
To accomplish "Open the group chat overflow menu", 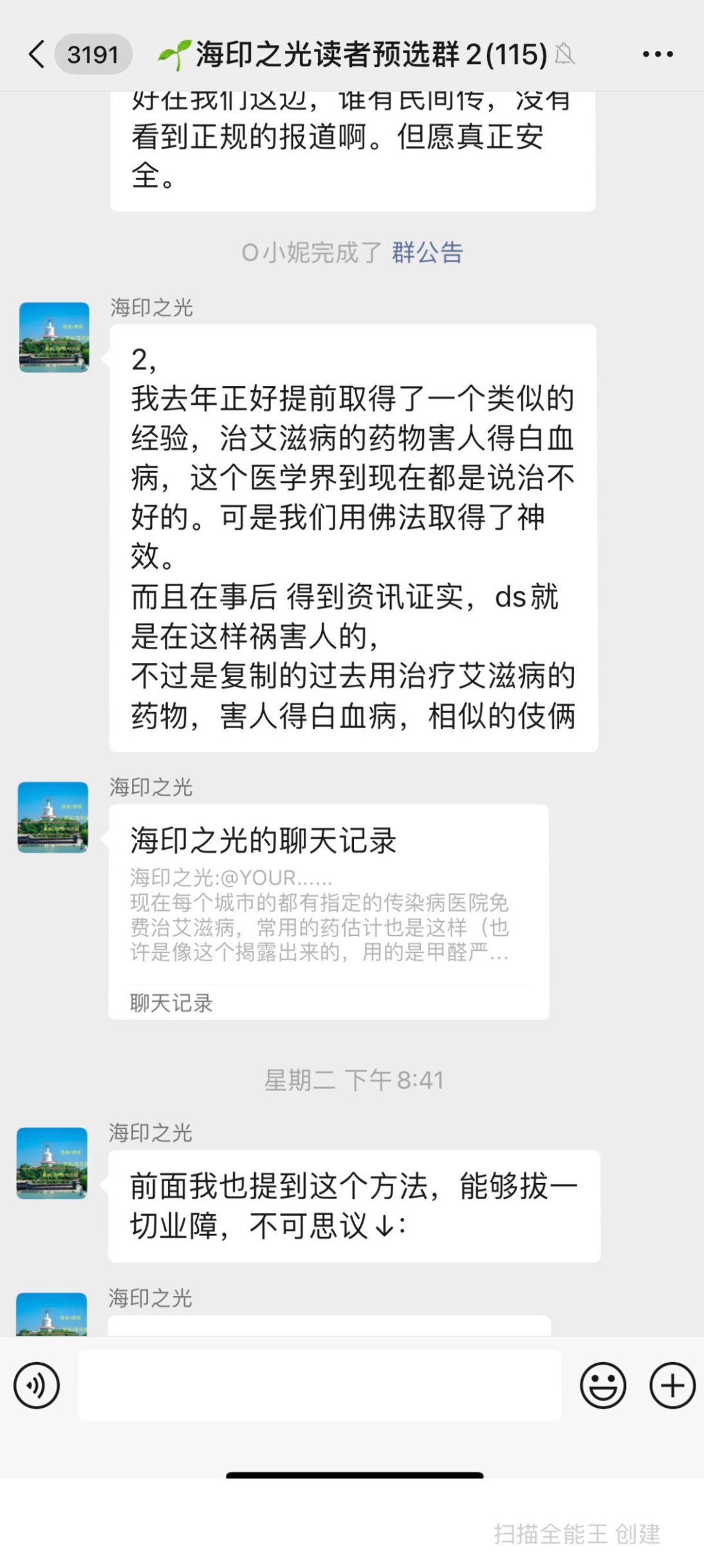I will [657, 54].
